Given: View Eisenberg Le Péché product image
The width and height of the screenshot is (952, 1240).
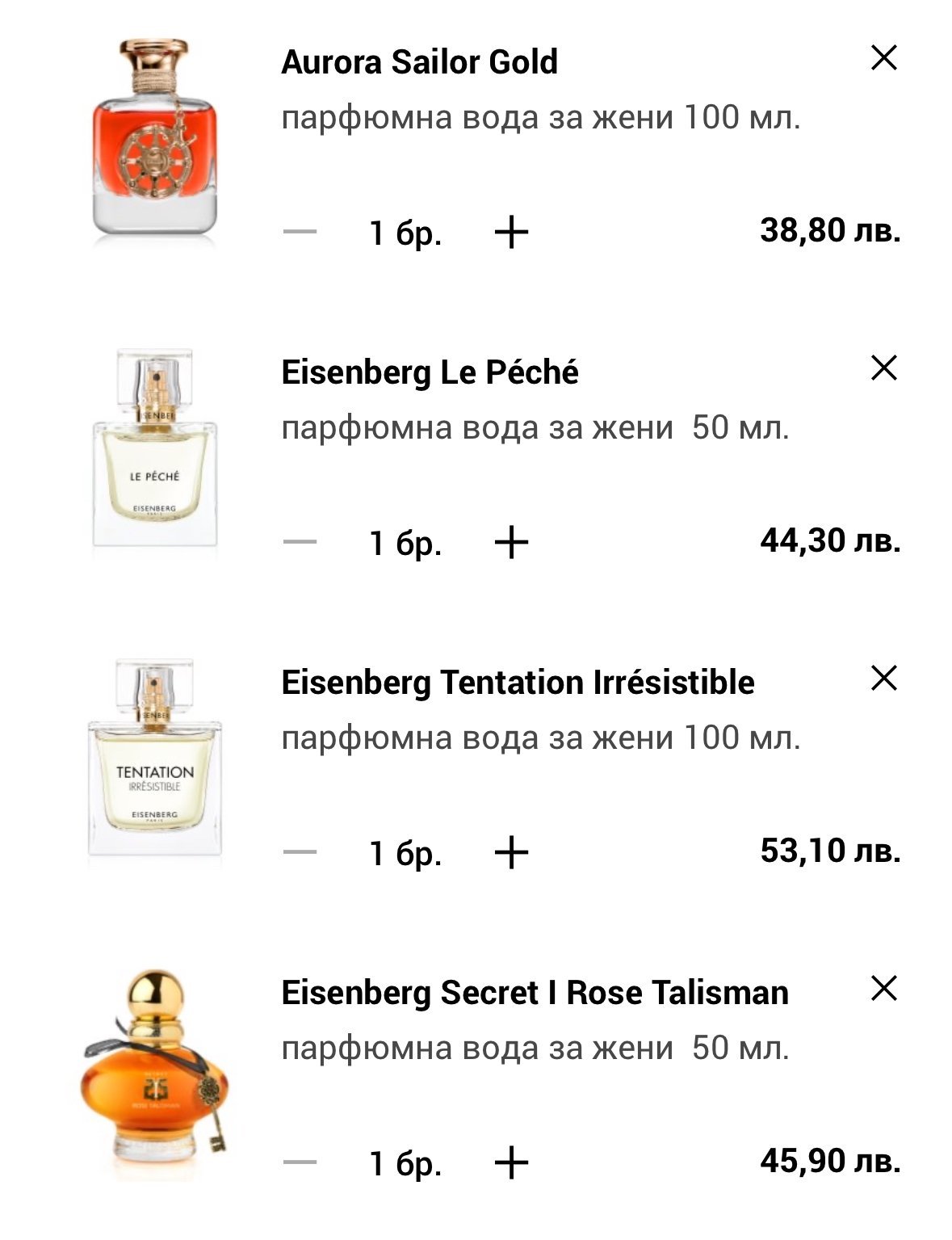Looking at the screenshot, I should point(154,448).
